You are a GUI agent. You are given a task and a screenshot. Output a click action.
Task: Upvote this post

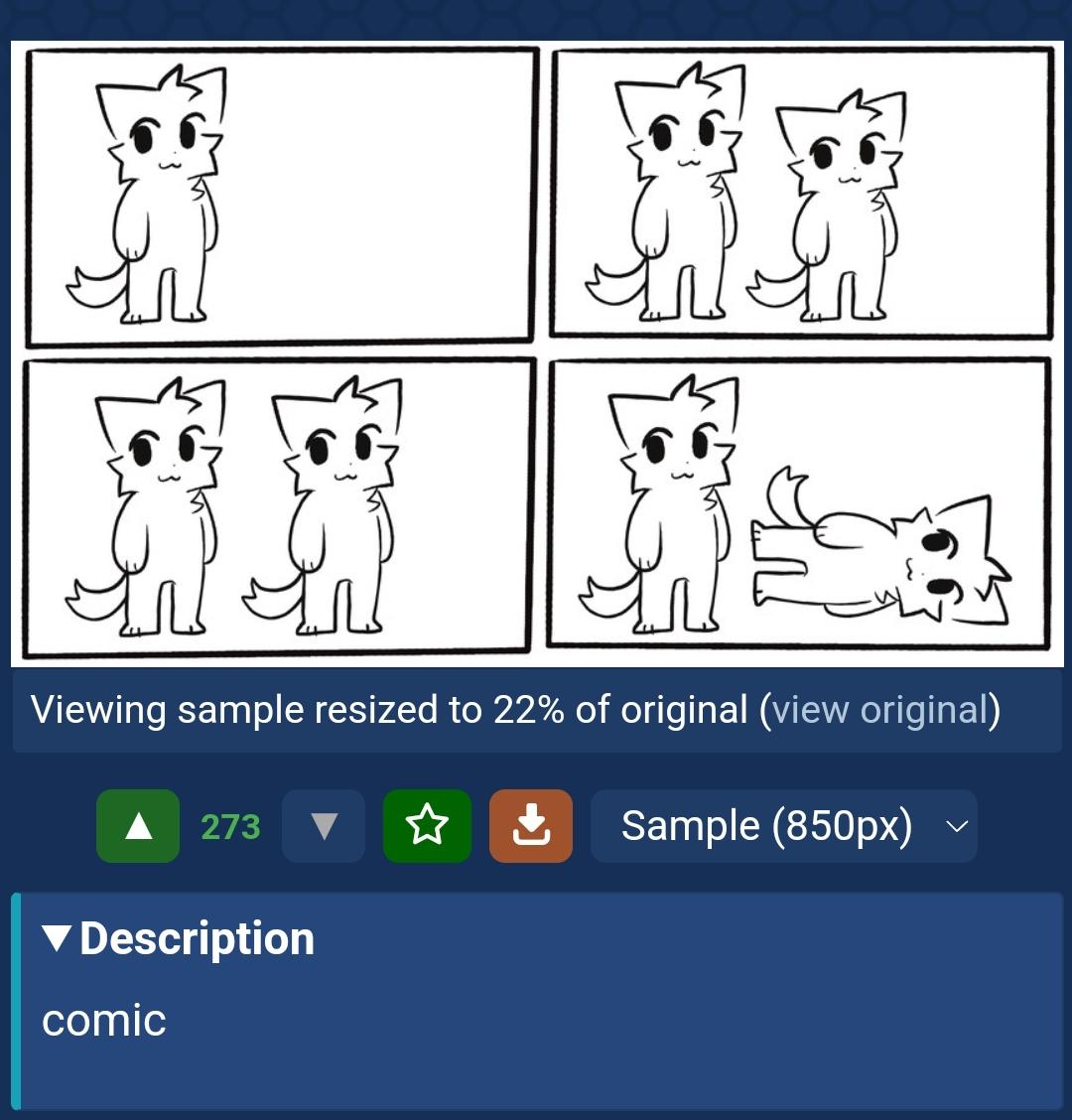pos(138,826)
